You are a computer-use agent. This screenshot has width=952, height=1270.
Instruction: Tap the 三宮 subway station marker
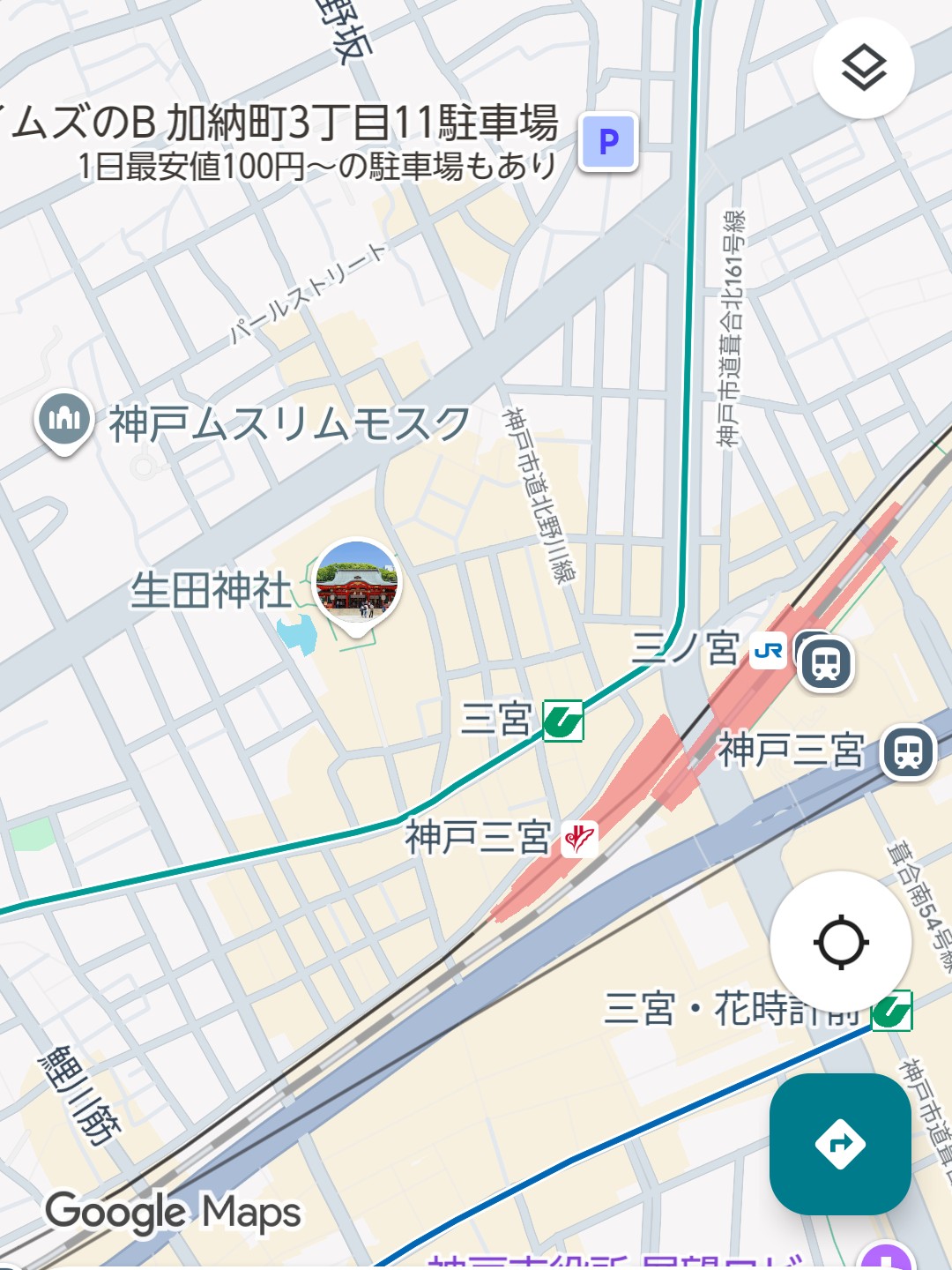click(562, 721)
